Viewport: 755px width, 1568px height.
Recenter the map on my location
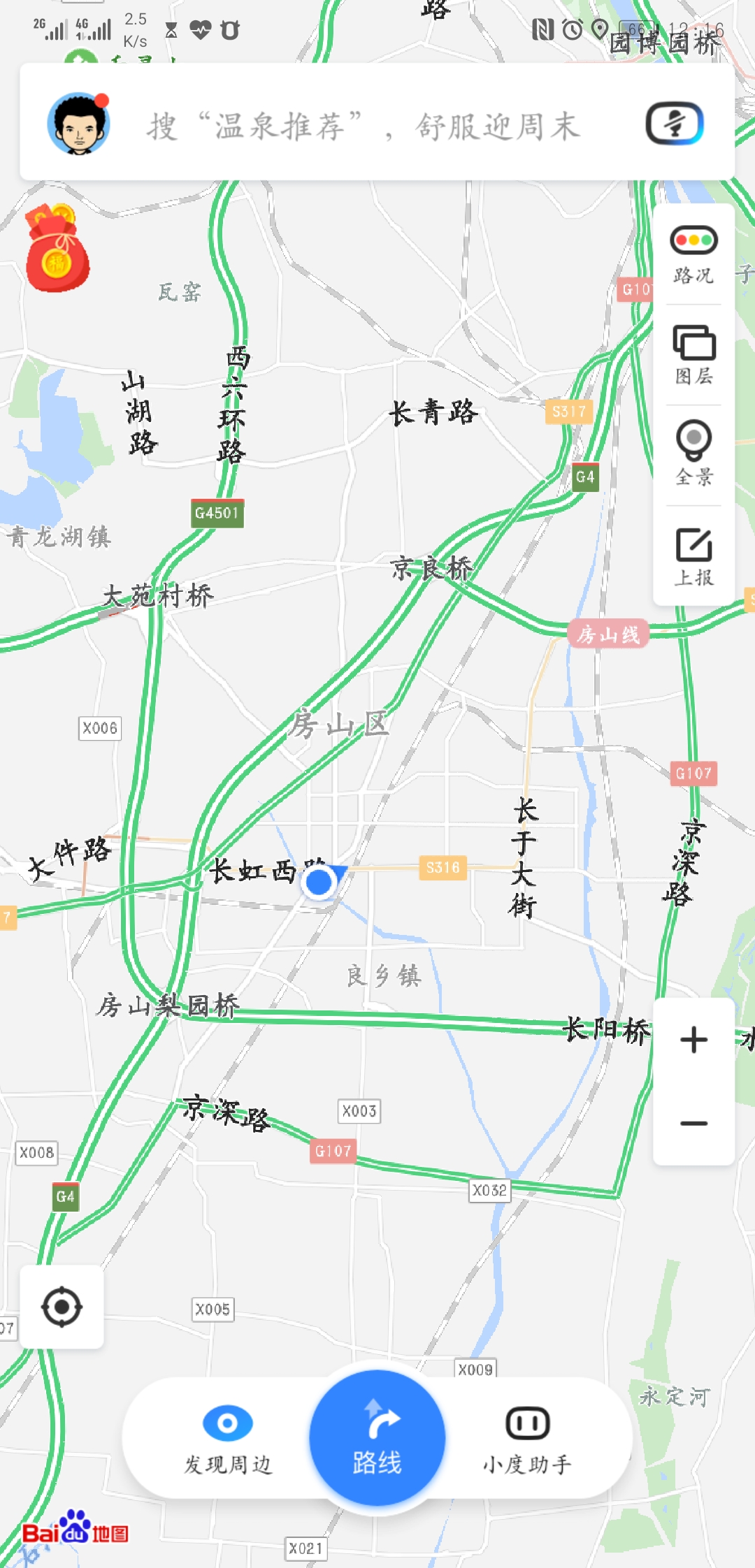pos(62,1307)
